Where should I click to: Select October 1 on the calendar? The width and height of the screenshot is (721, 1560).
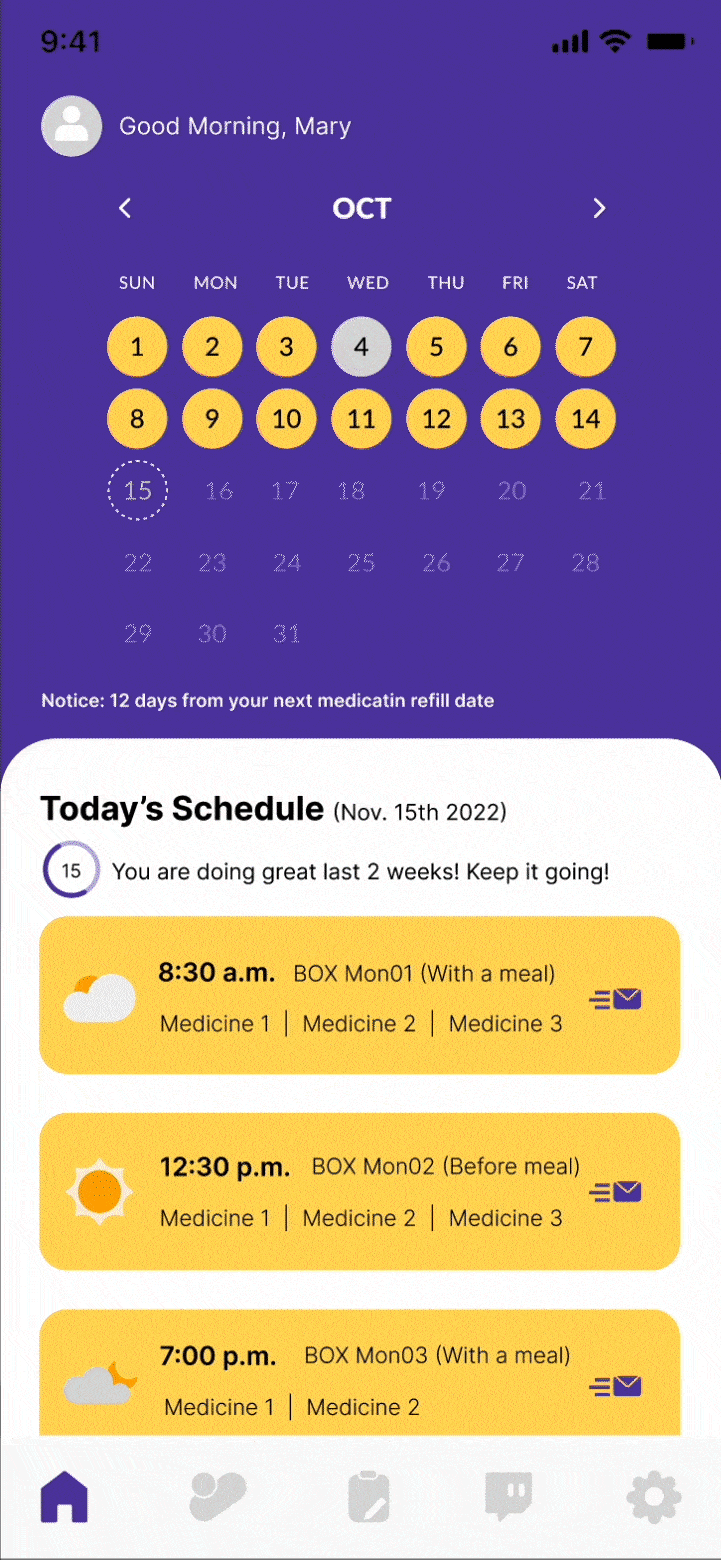[x=137, y=347]
